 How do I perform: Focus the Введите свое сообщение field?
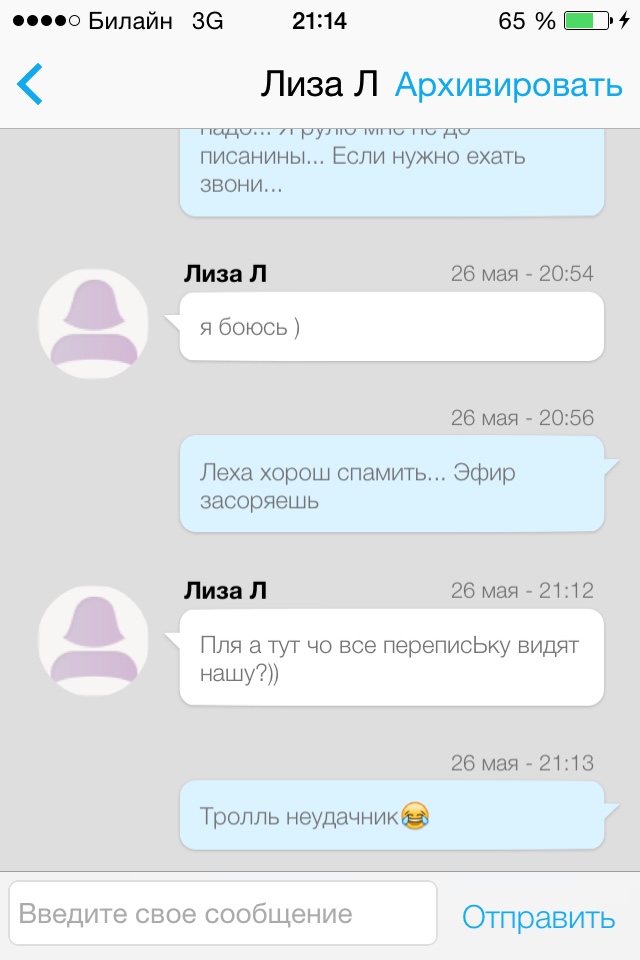coord(223,913)
